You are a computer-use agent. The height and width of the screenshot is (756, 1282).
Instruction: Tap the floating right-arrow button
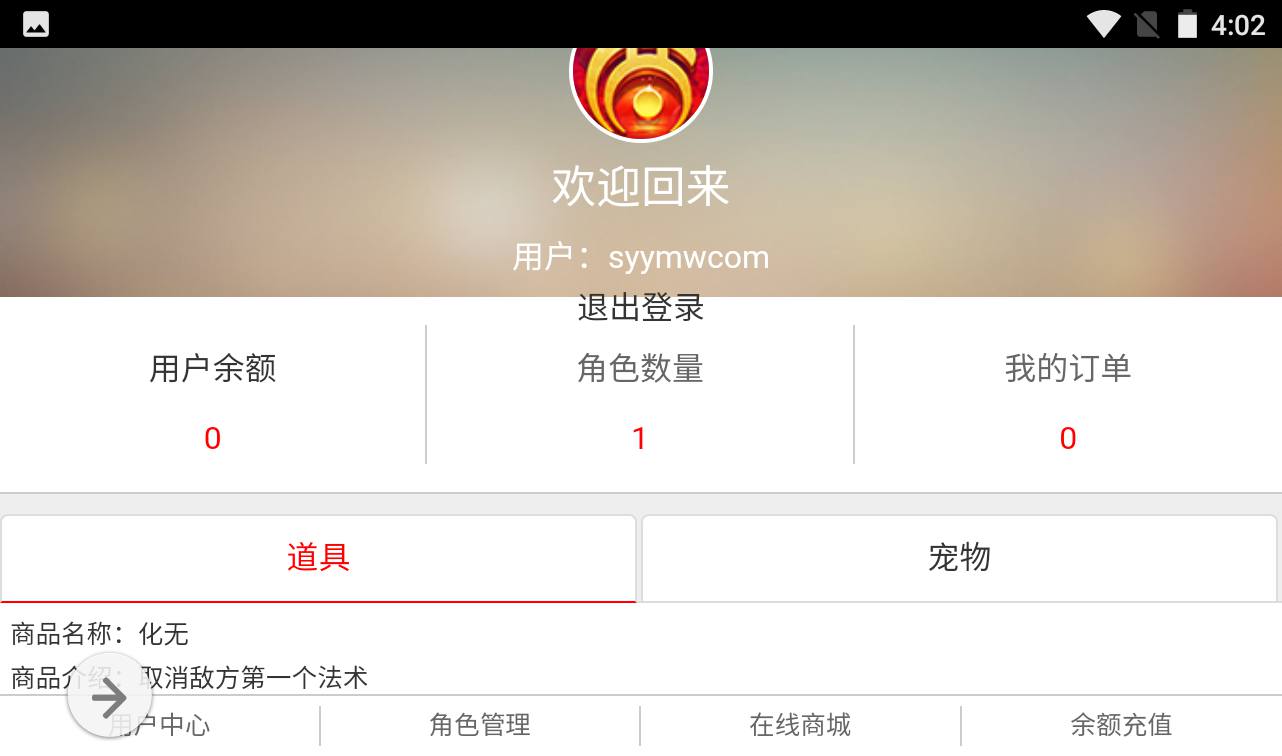(110, 698)
